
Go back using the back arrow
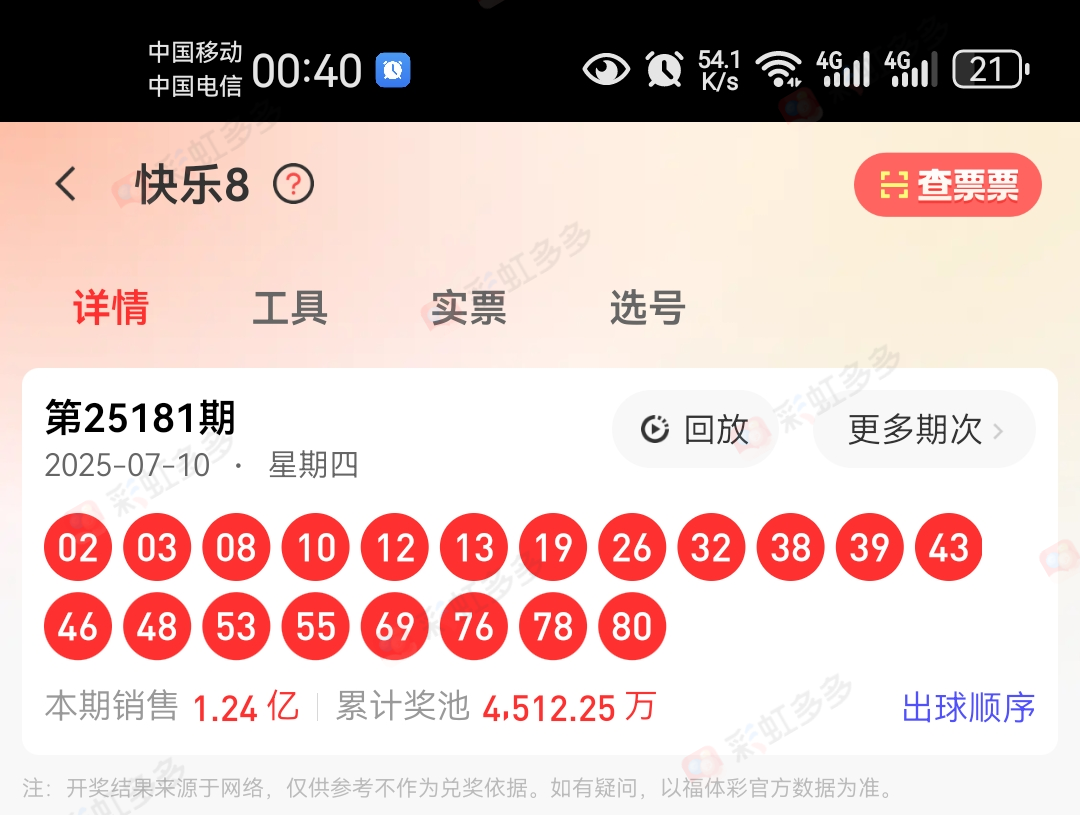[x=66, y=185]
